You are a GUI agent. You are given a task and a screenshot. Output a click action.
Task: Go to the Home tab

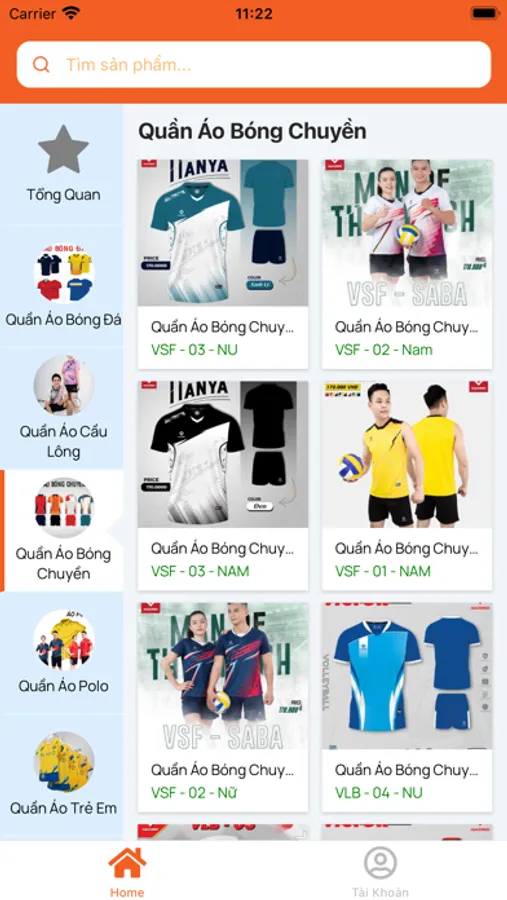127,871
